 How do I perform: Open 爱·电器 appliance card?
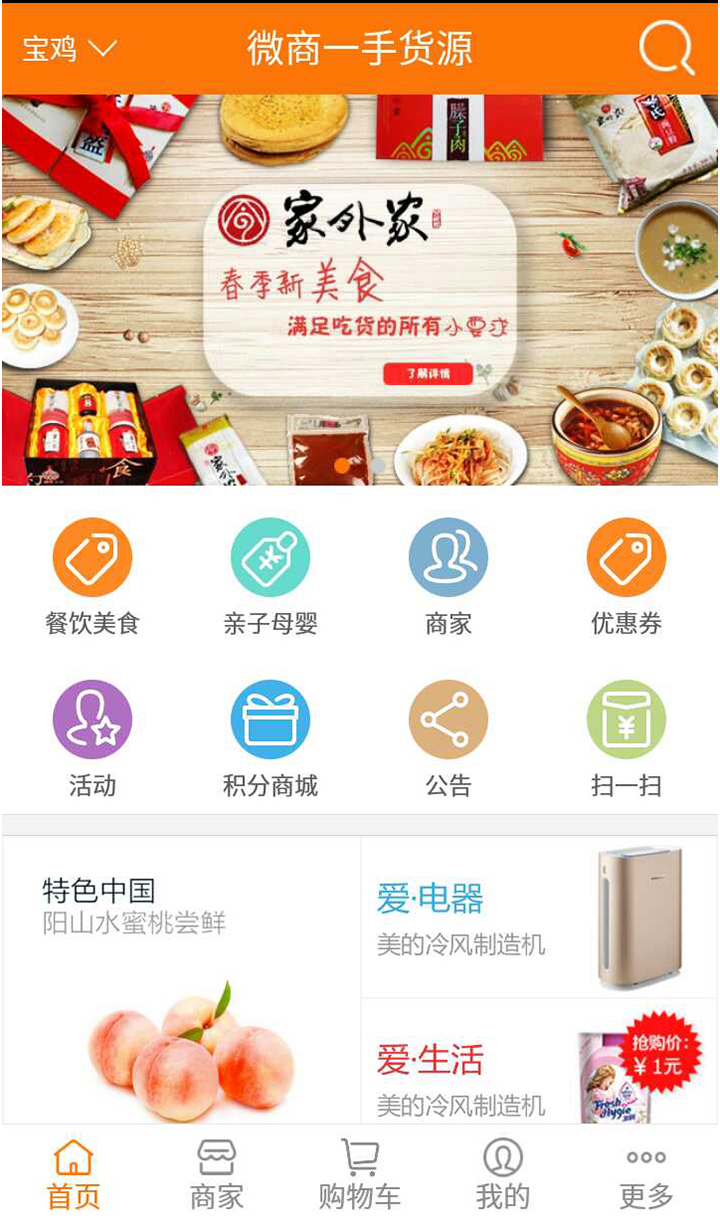click(539, 918)
